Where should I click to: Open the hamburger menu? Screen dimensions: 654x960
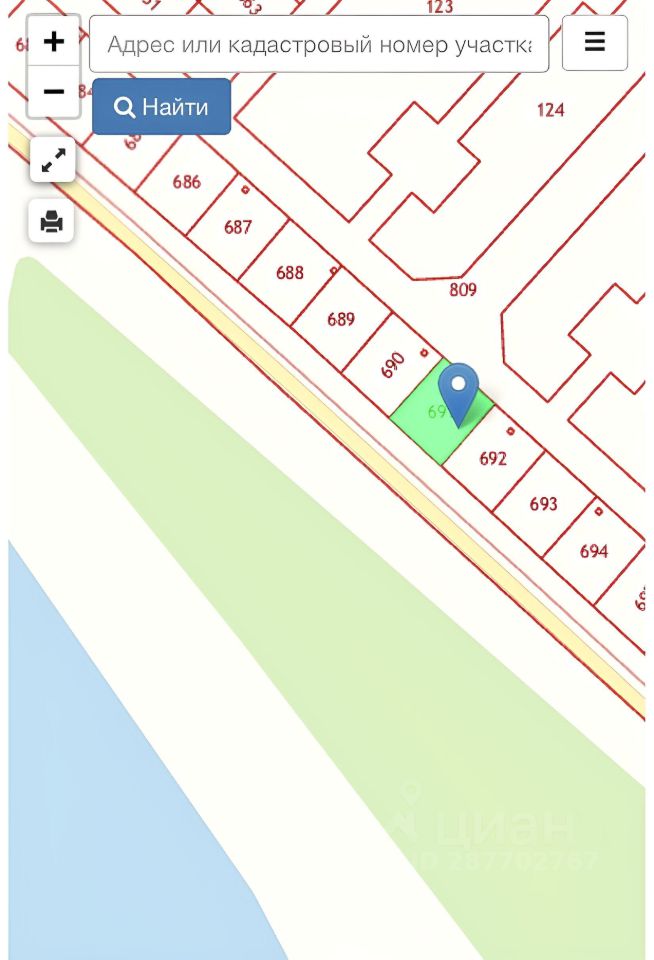[x=595, y=43]
